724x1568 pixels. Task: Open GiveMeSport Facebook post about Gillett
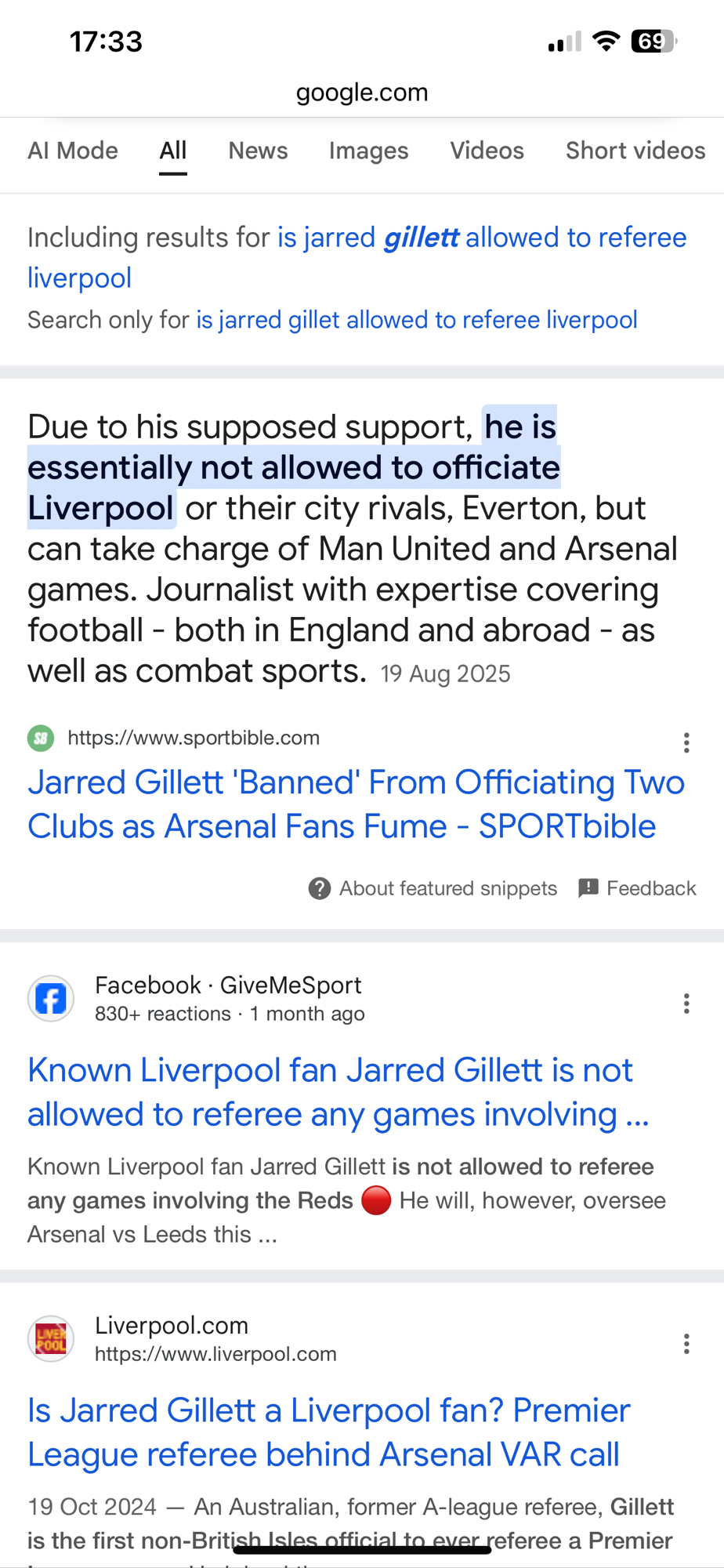pos(338,1092)
